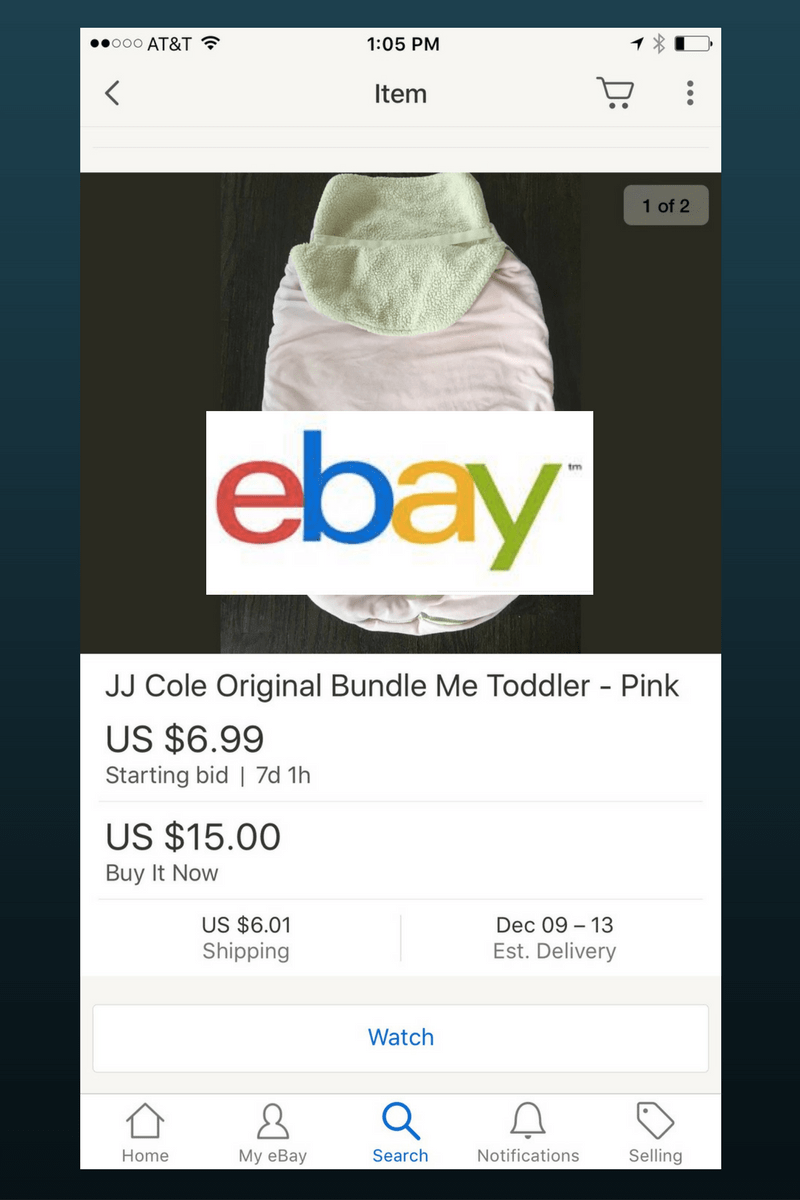Tap the 1 of 2 photo counter
Viewport: 800px width, 1200px height.
point(666,205)
